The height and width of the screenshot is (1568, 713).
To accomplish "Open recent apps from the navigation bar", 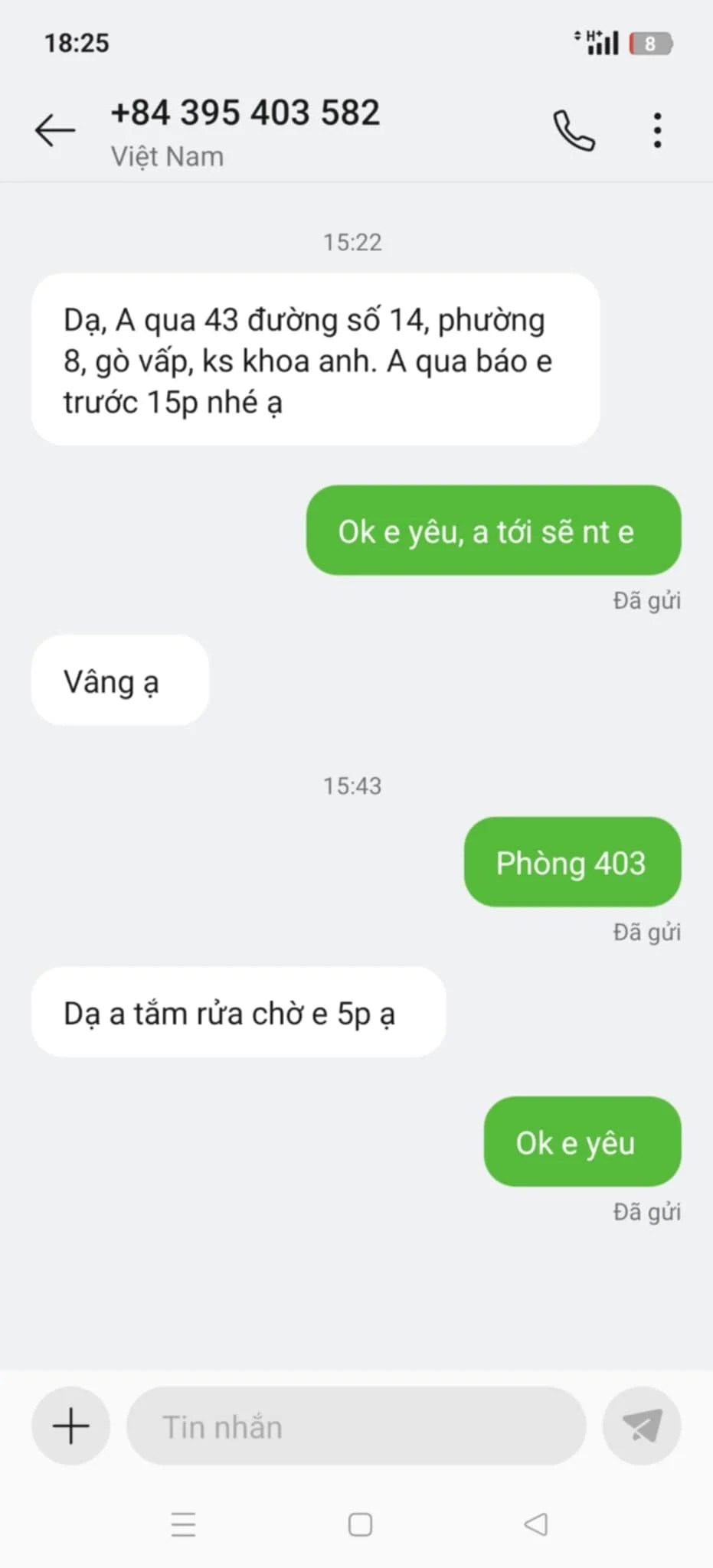I will [183, 1524].
